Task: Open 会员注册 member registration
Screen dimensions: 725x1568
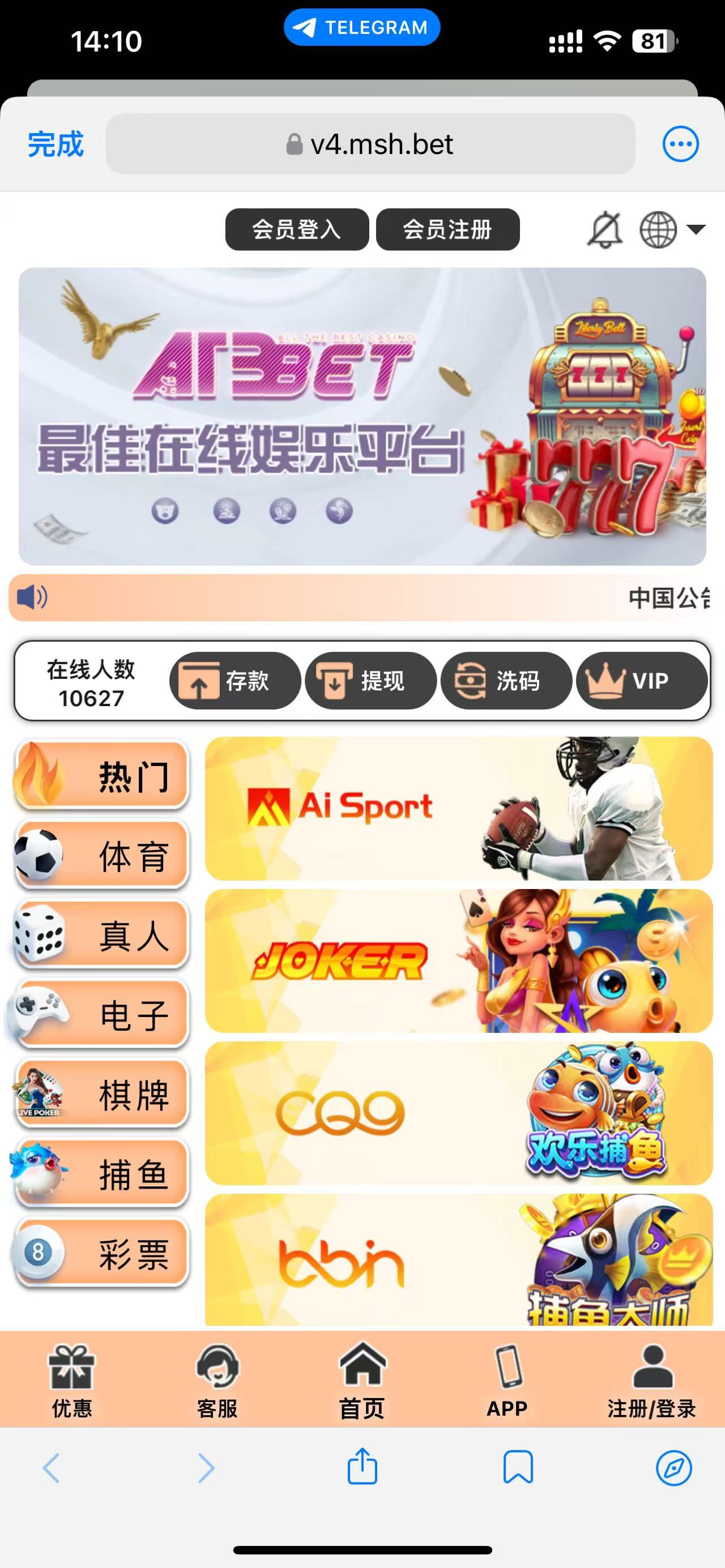Action: click(447, 229)
